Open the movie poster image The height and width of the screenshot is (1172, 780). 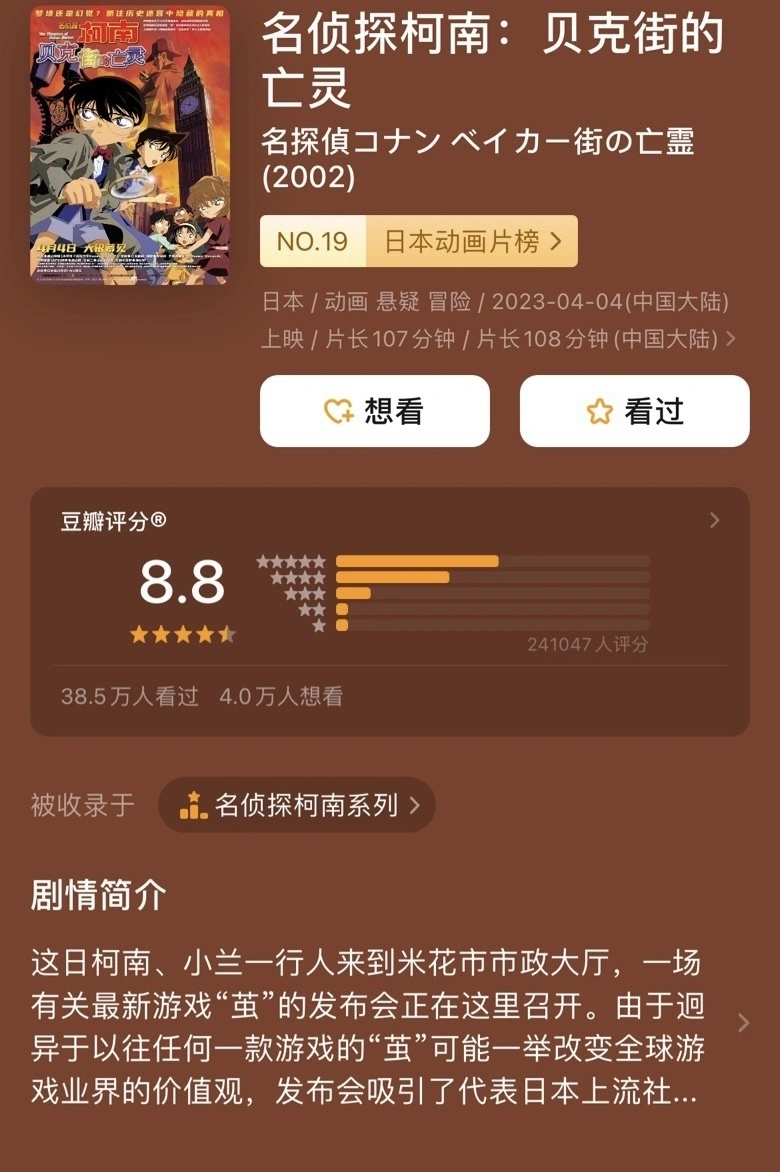click(130, 146)
